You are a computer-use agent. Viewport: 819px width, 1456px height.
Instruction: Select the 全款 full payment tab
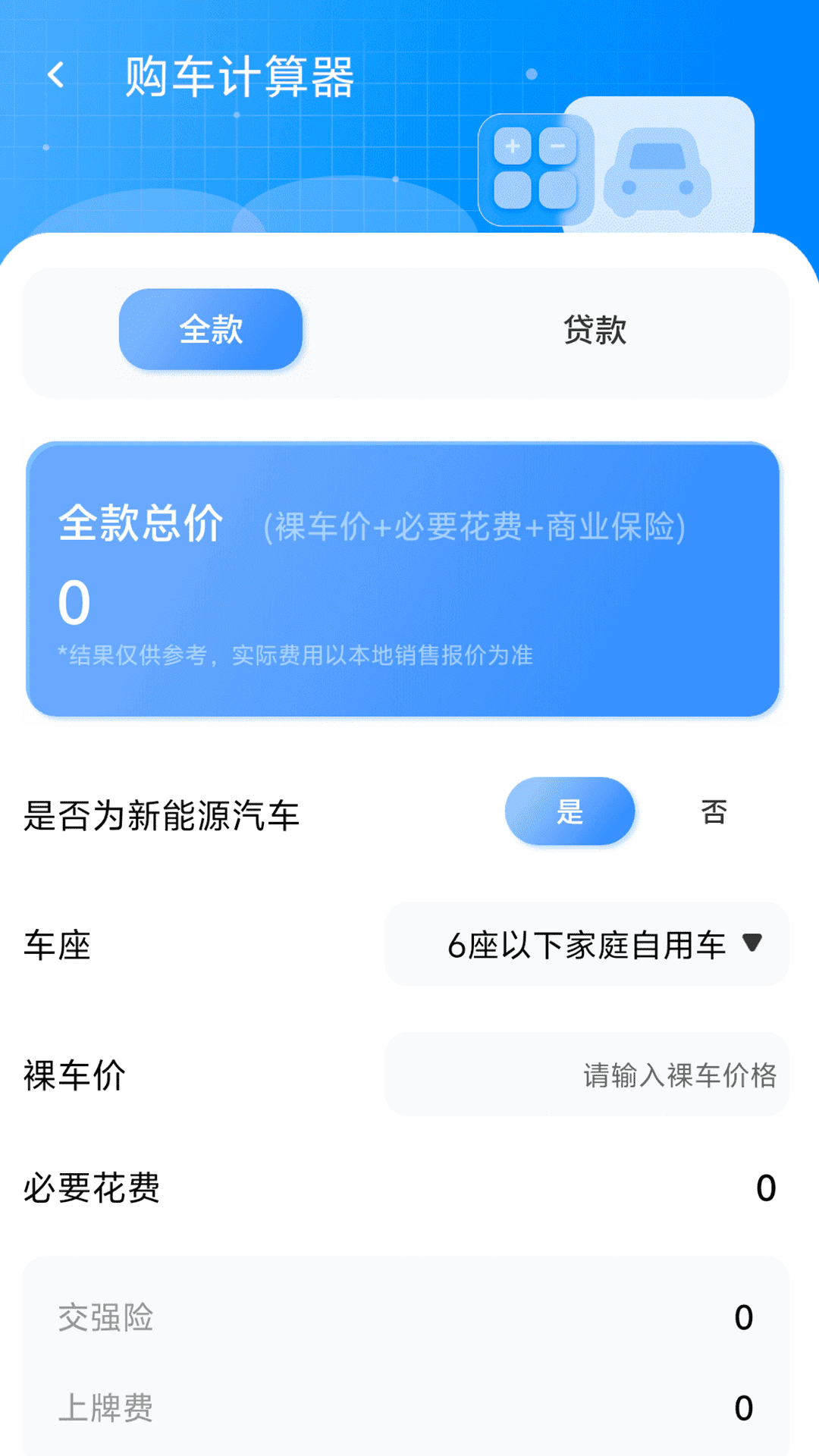pos(211,328)
